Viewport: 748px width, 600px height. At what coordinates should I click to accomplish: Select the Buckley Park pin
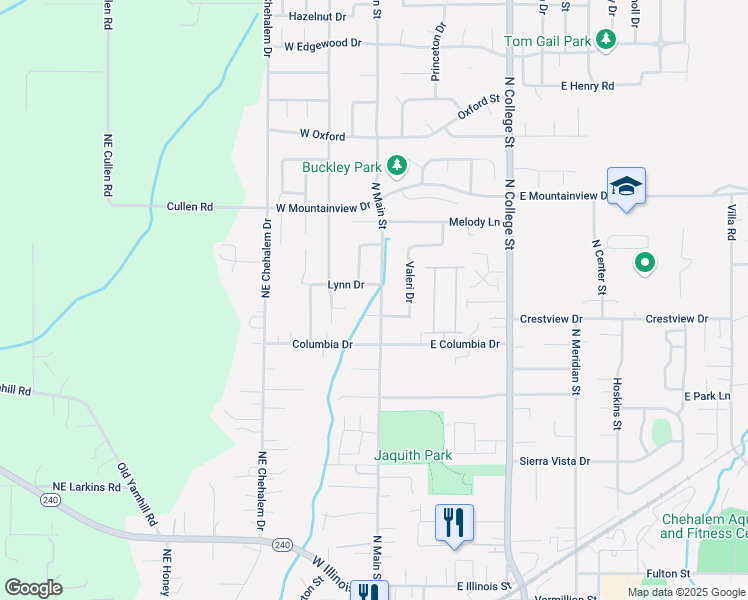point(397,165)
